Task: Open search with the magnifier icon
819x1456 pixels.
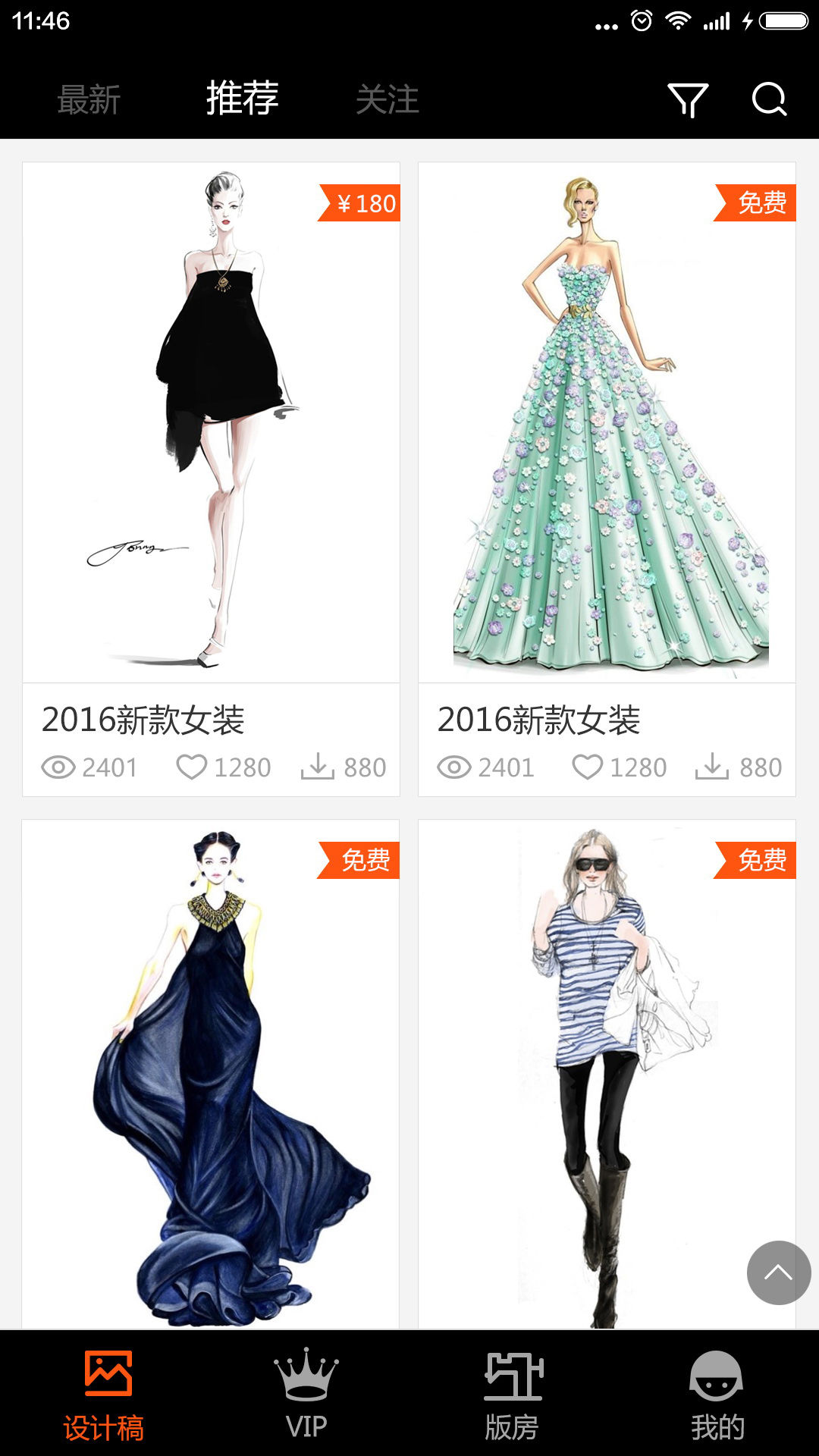Action: [769, 99]
